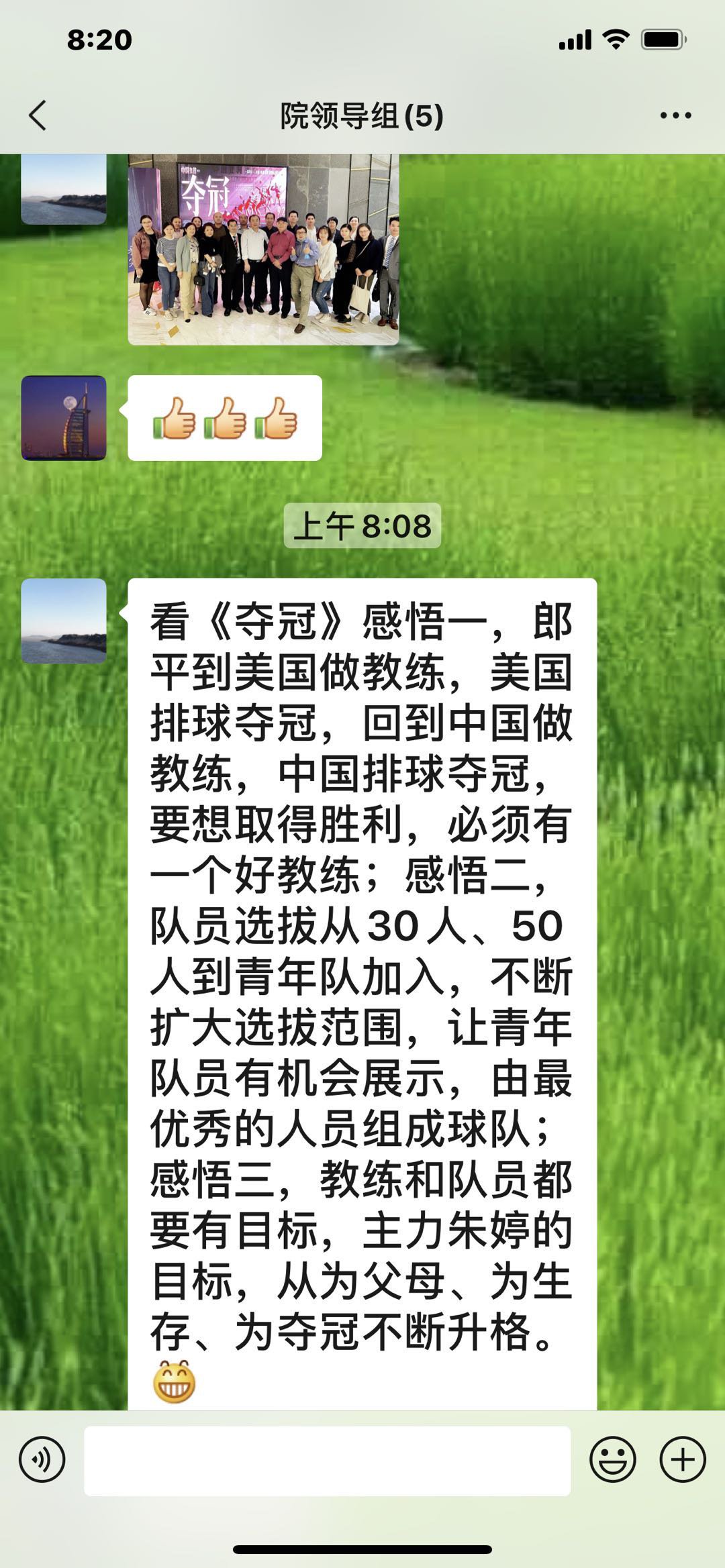The height and width of the screenshot is (1568, 725).
Task: Open the emoji sticker panel
Action: [x=612, y=1459]
